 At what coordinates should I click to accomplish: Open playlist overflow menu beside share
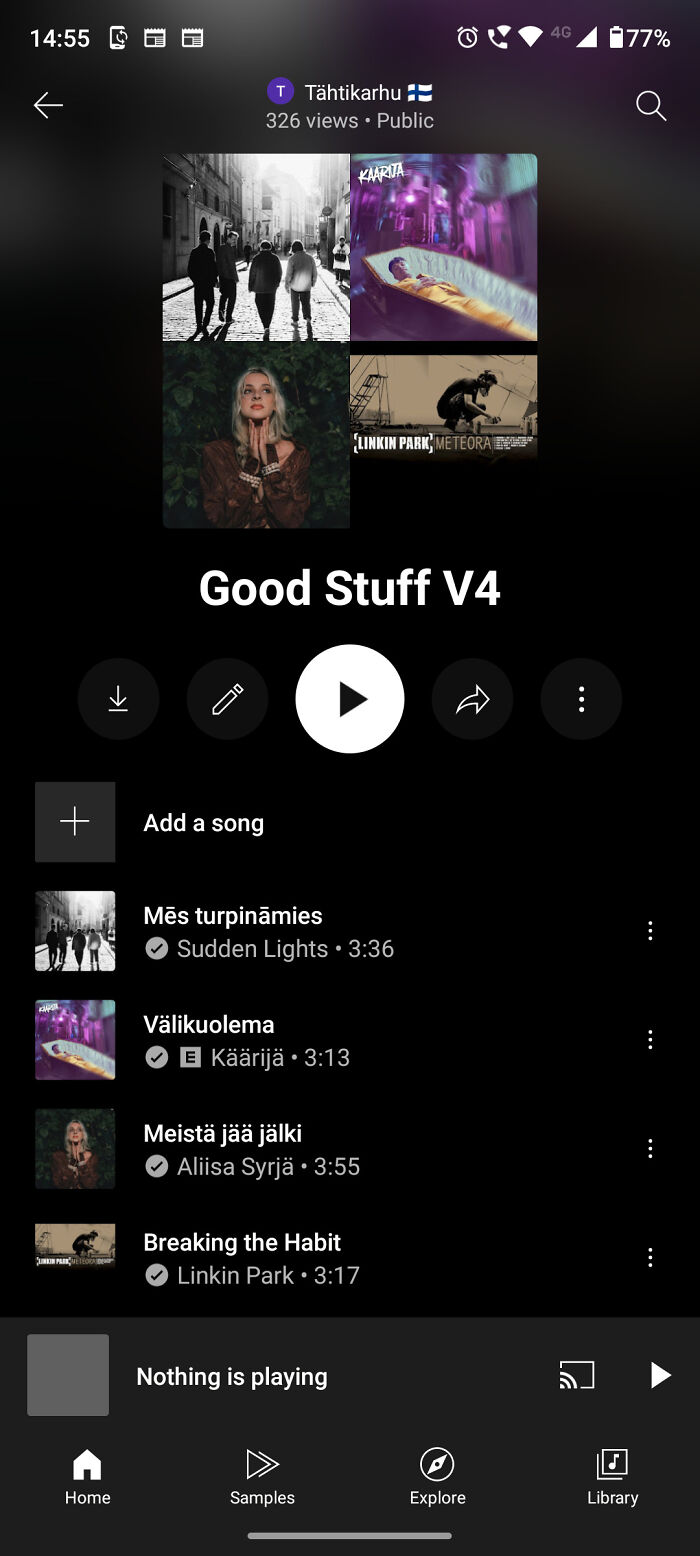click(x=581, y=699)
